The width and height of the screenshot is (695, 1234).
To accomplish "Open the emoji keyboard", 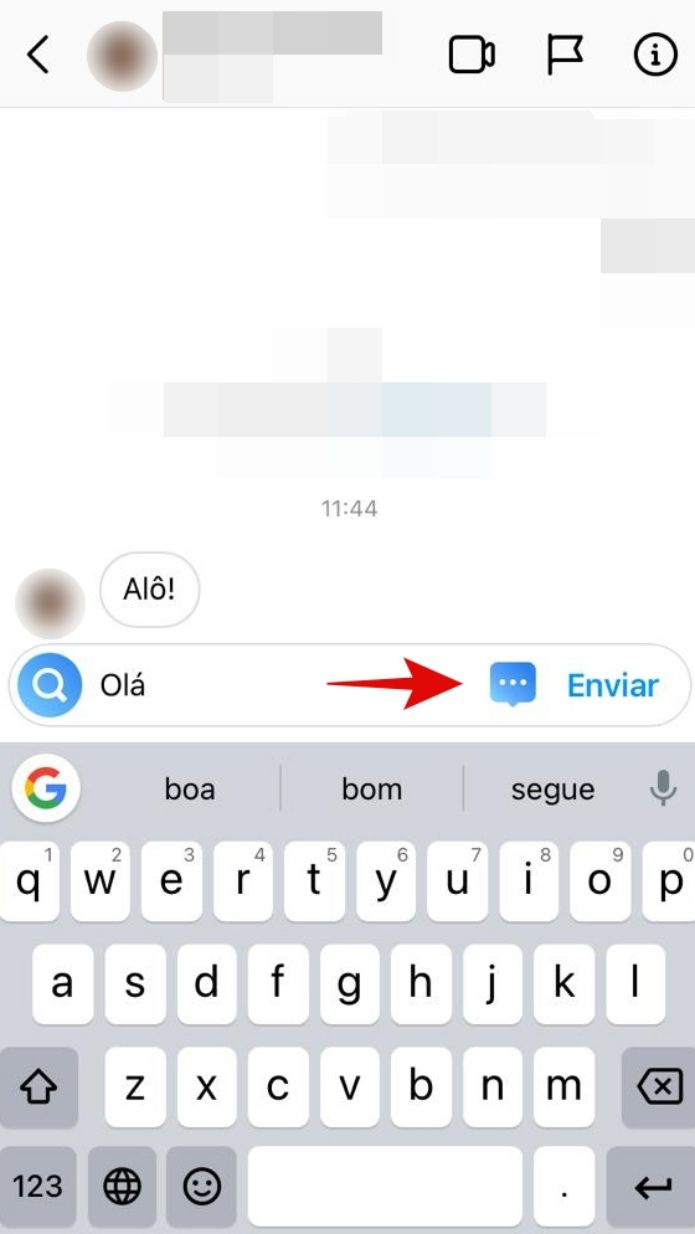I will point(202,1187).
